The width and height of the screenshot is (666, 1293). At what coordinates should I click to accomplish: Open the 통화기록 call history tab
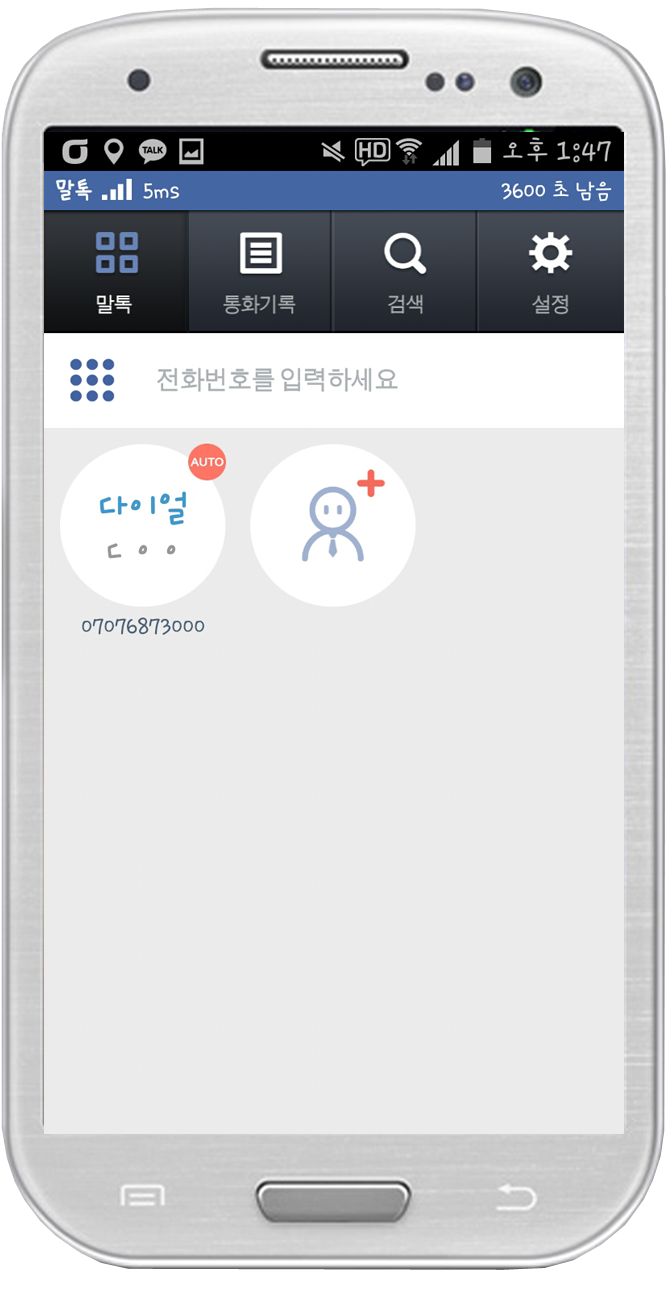[260, 271]
